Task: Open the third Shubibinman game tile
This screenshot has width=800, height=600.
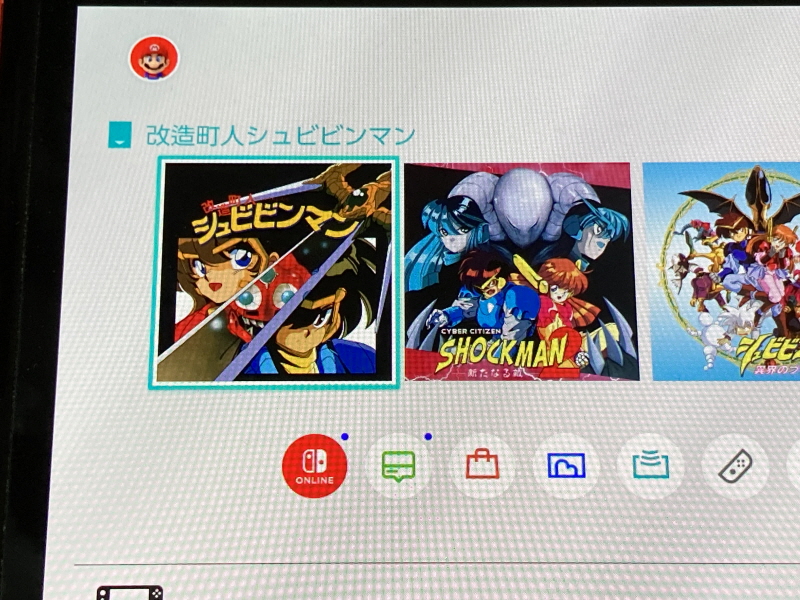Action: [x=722, y=271]
